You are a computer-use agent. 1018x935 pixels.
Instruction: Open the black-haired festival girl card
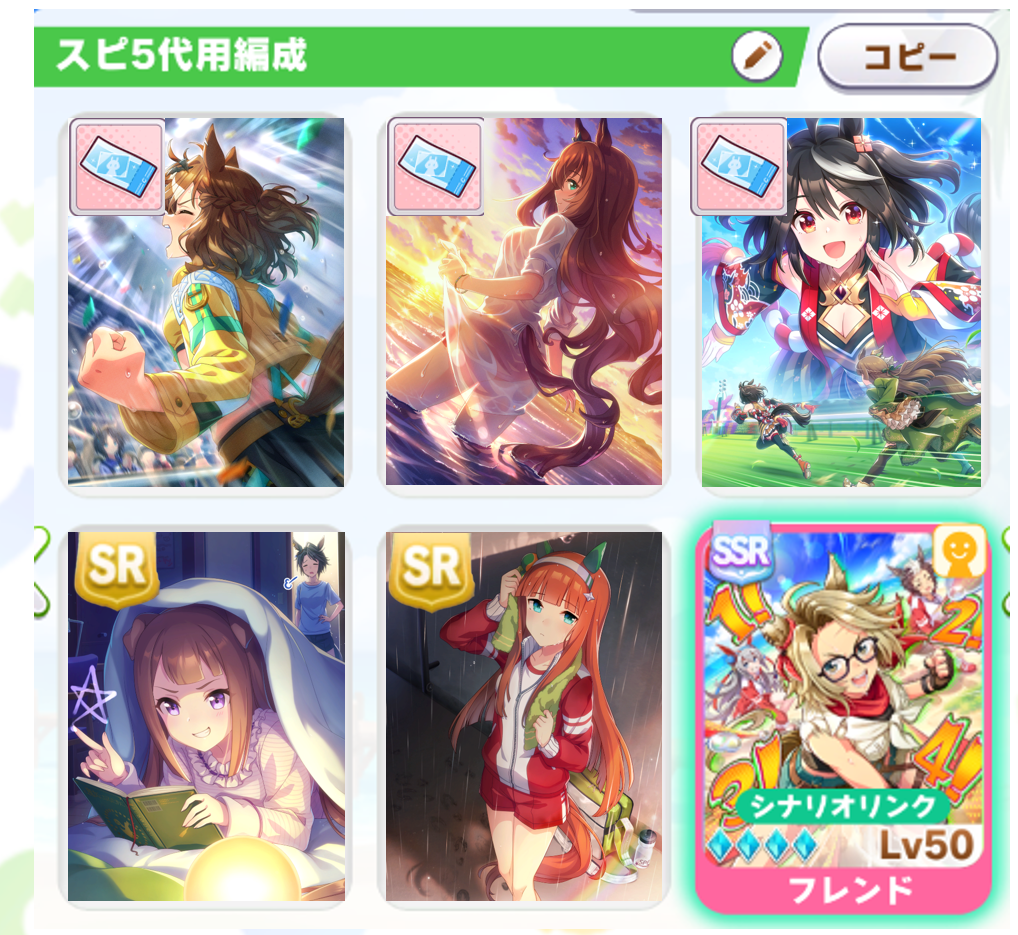tap(841, 302)
